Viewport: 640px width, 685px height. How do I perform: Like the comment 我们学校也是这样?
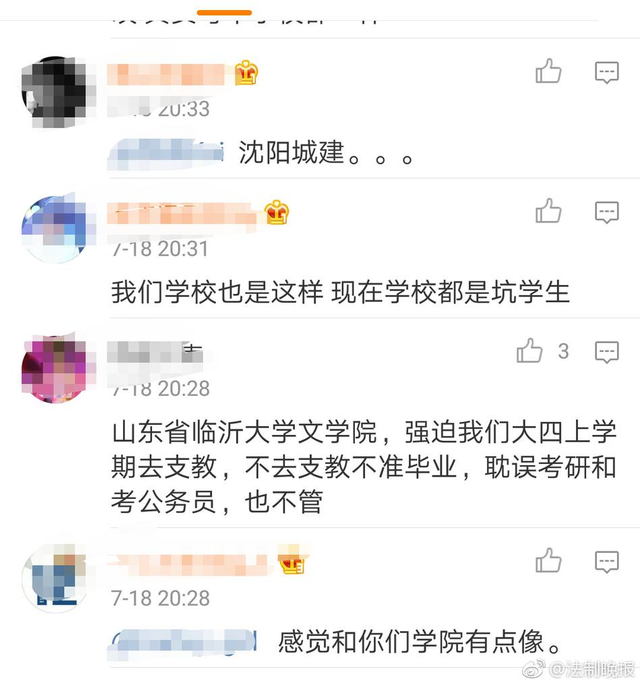(548, 211)
